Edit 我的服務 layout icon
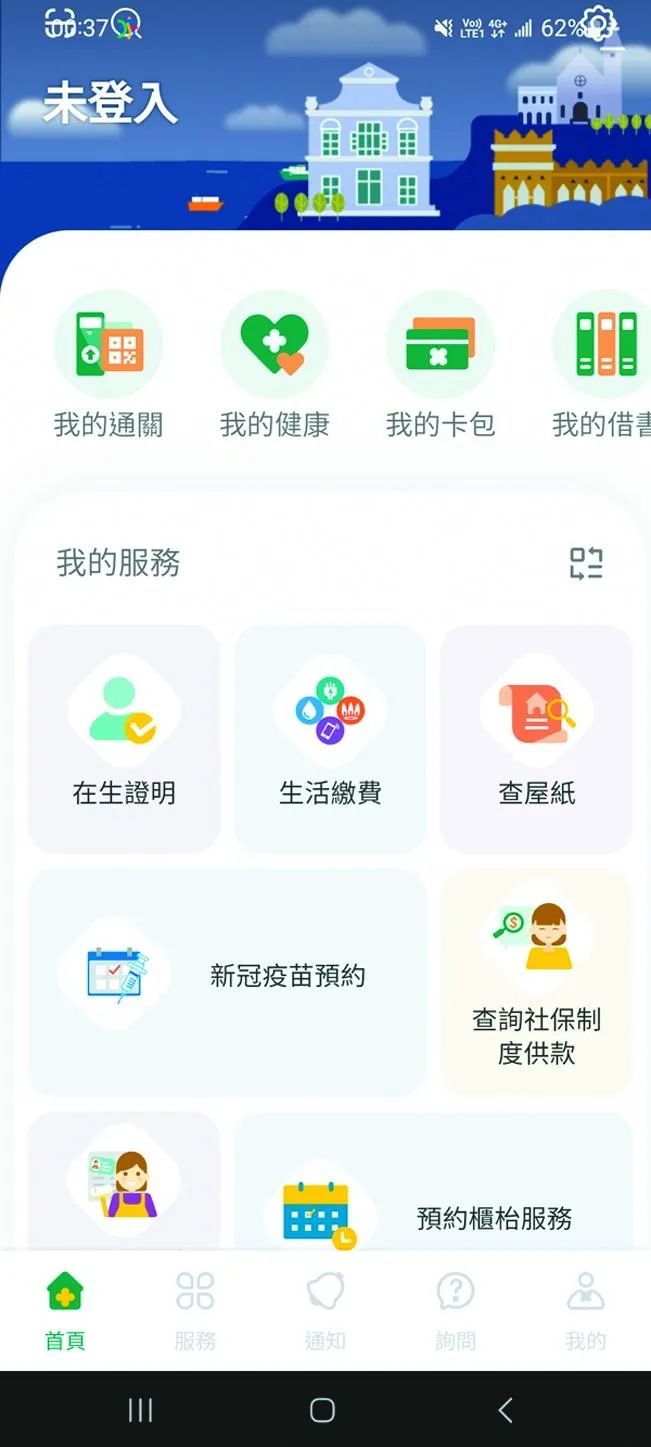651x1447 pixels. point(587,563)
